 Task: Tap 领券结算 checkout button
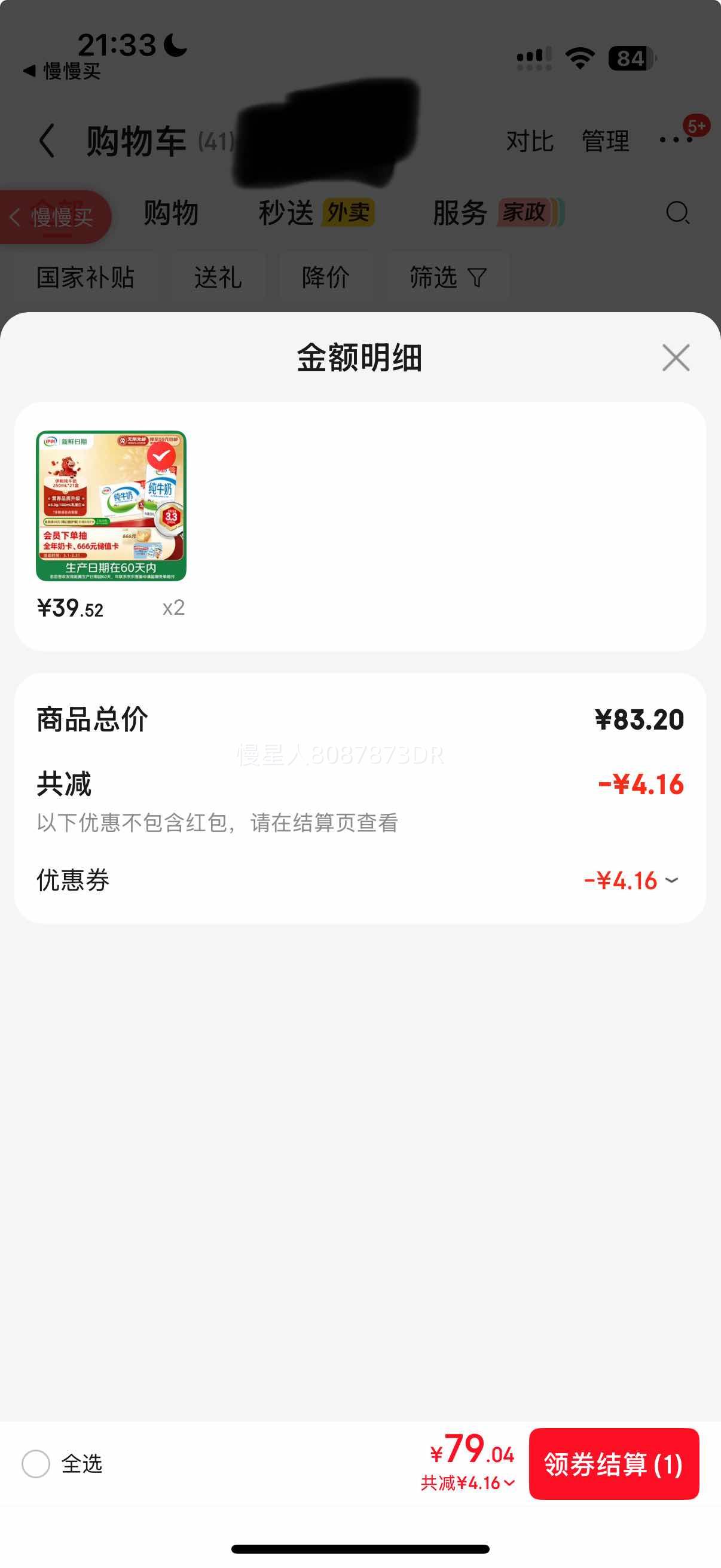point(613,1464)
